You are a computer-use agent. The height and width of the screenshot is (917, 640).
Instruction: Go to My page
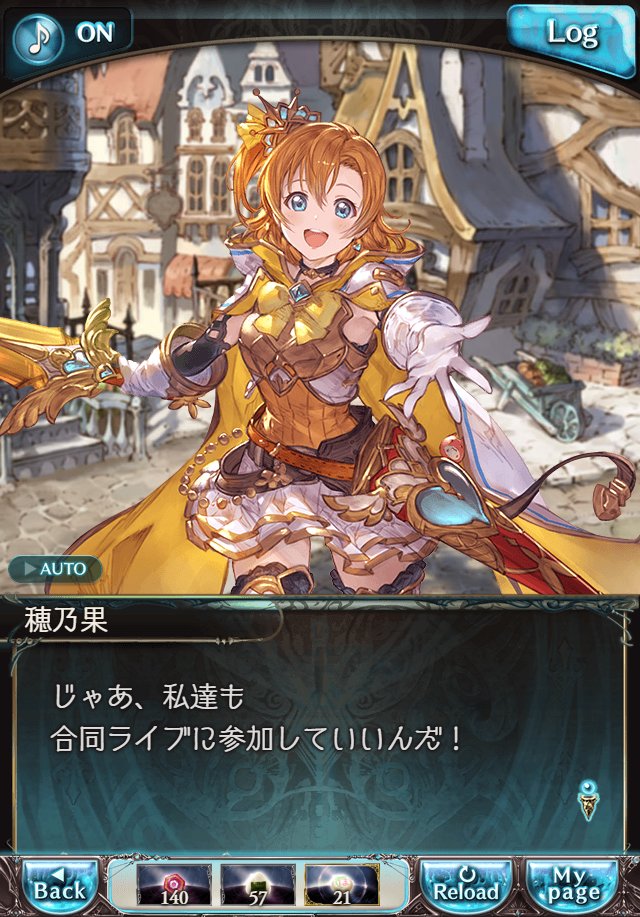pos(572,884)
